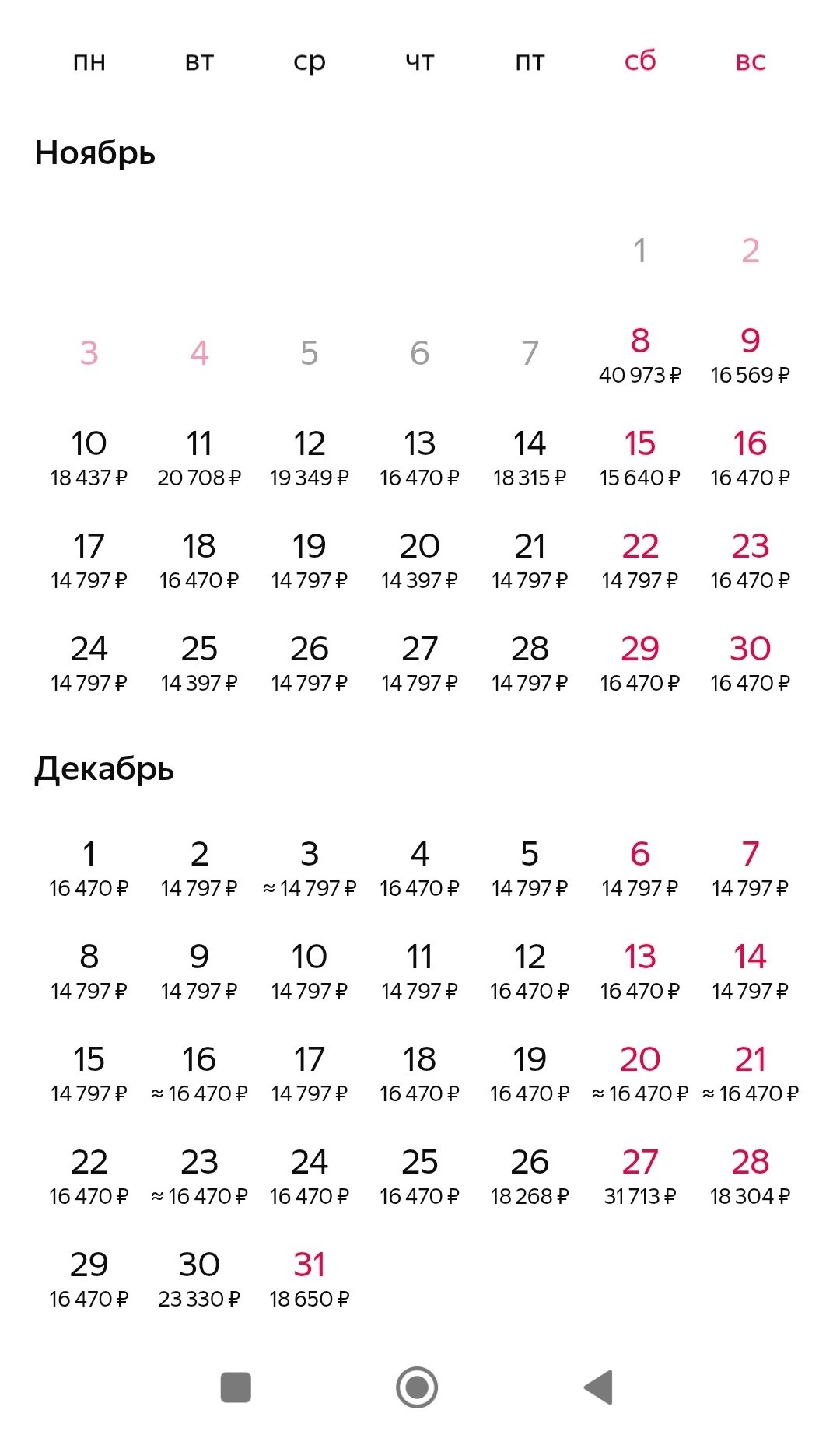Screen dimensions: 840x1438
Task: Pick November 11 at 20 708 ₽
Action: (199, 457)
